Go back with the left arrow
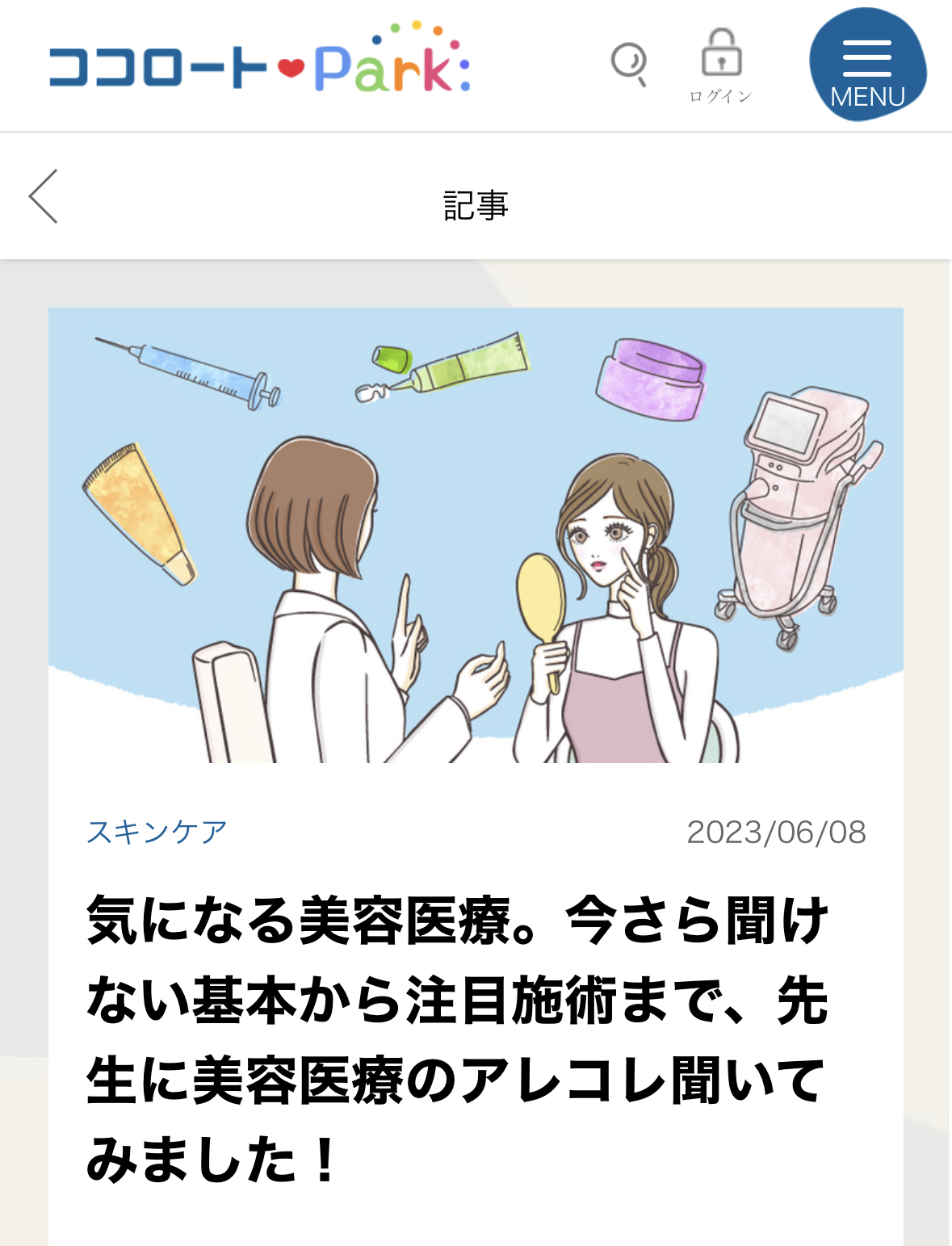The image size is (952, 1246). [44, 196]
